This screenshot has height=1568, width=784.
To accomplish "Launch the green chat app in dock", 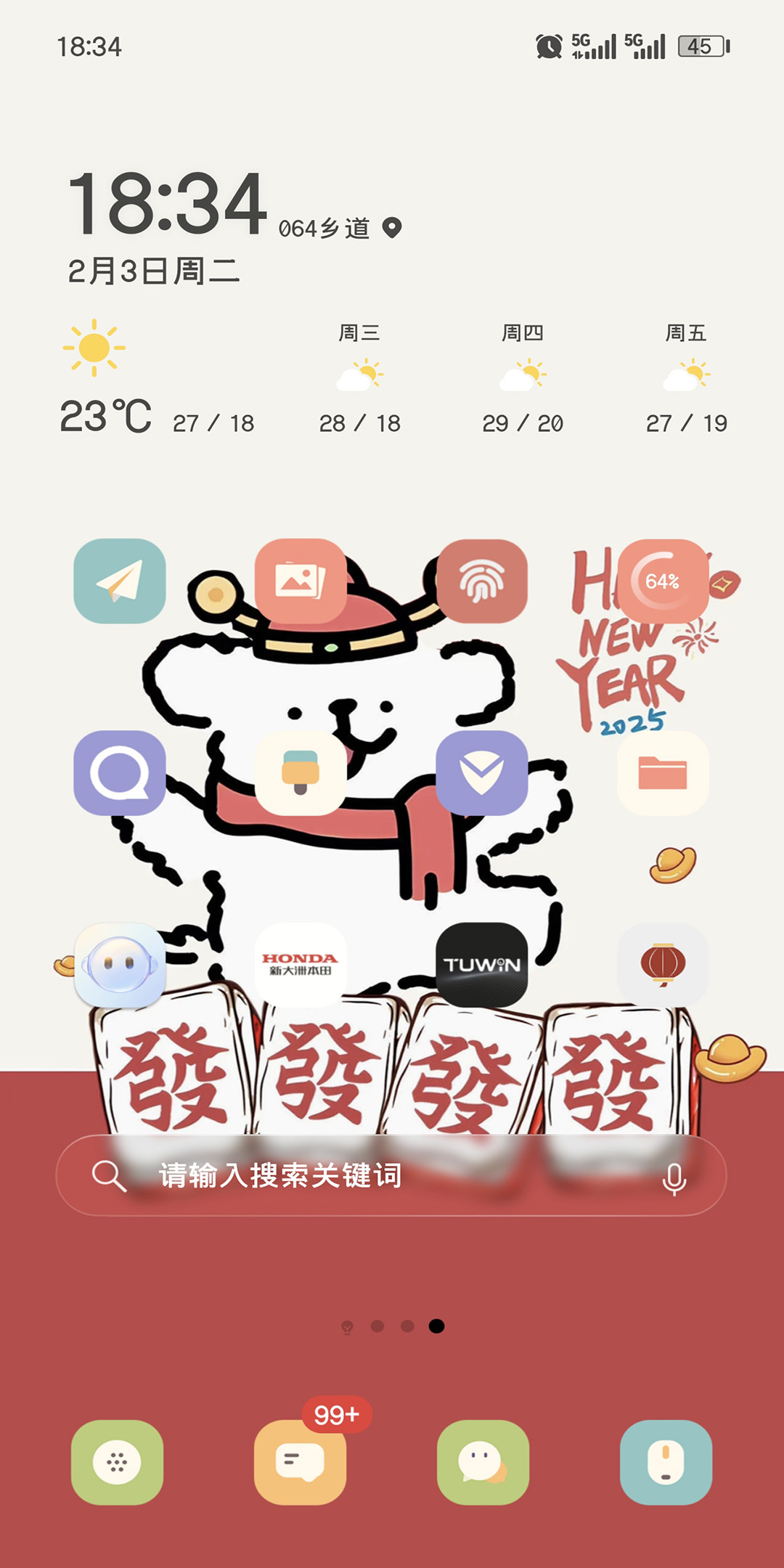I will click(x=483, y=1462).
